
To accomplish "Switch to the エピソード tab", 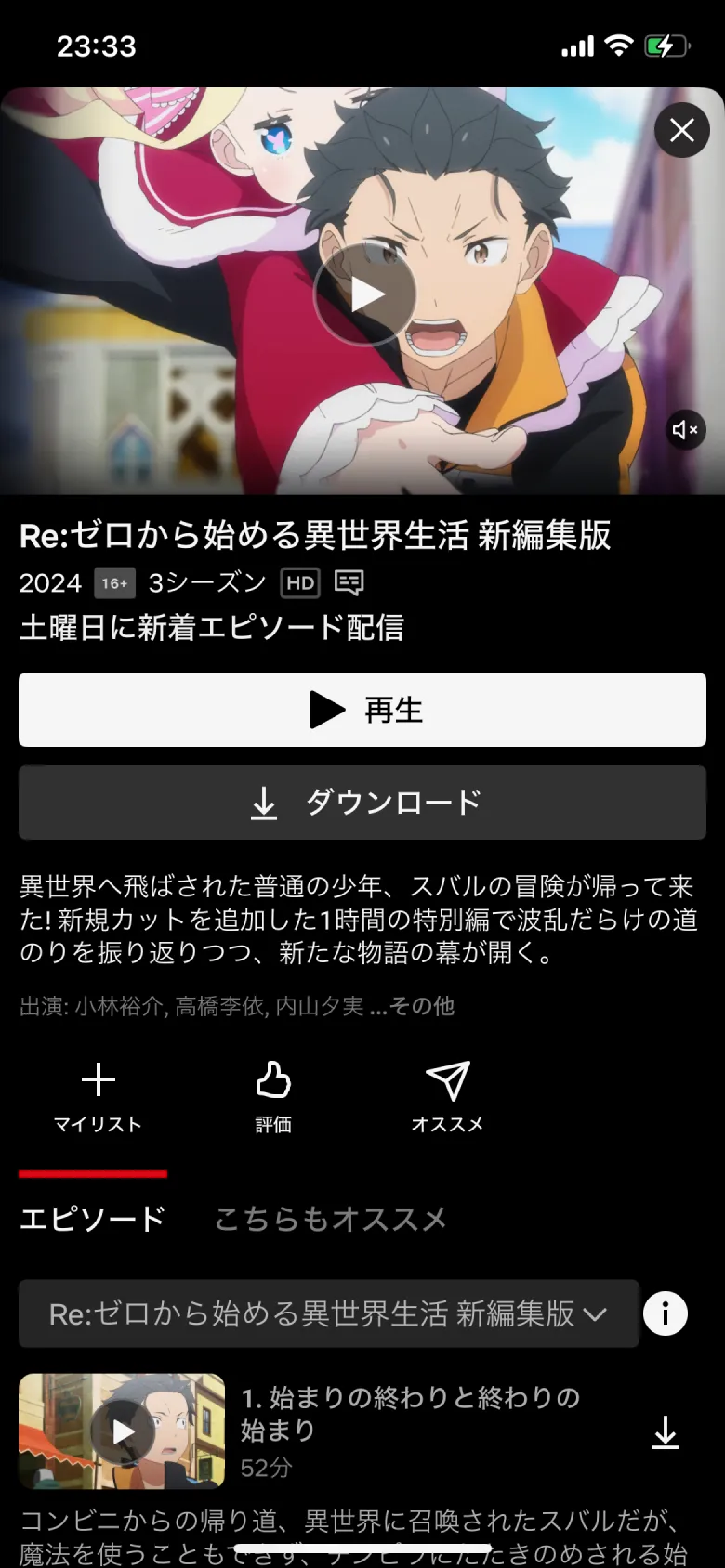I will point(93,1219).
